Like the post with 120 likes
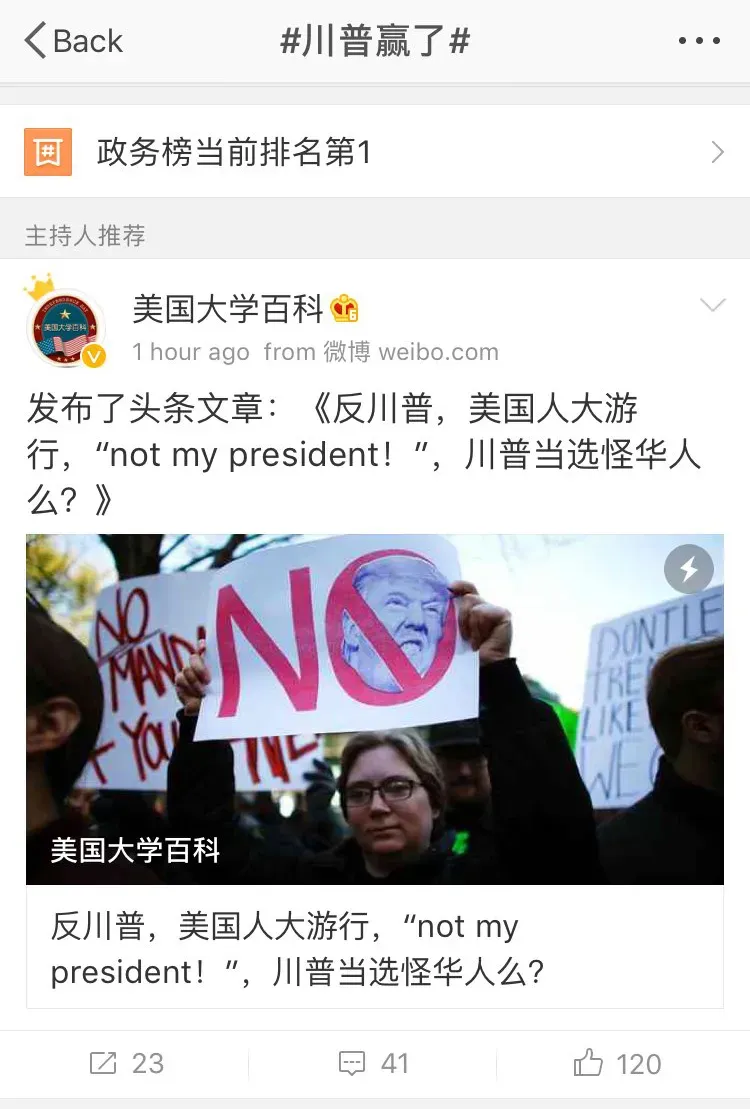Viewport: 750px width, 1109px height. pyautogui.click(x=618, y=1063)
